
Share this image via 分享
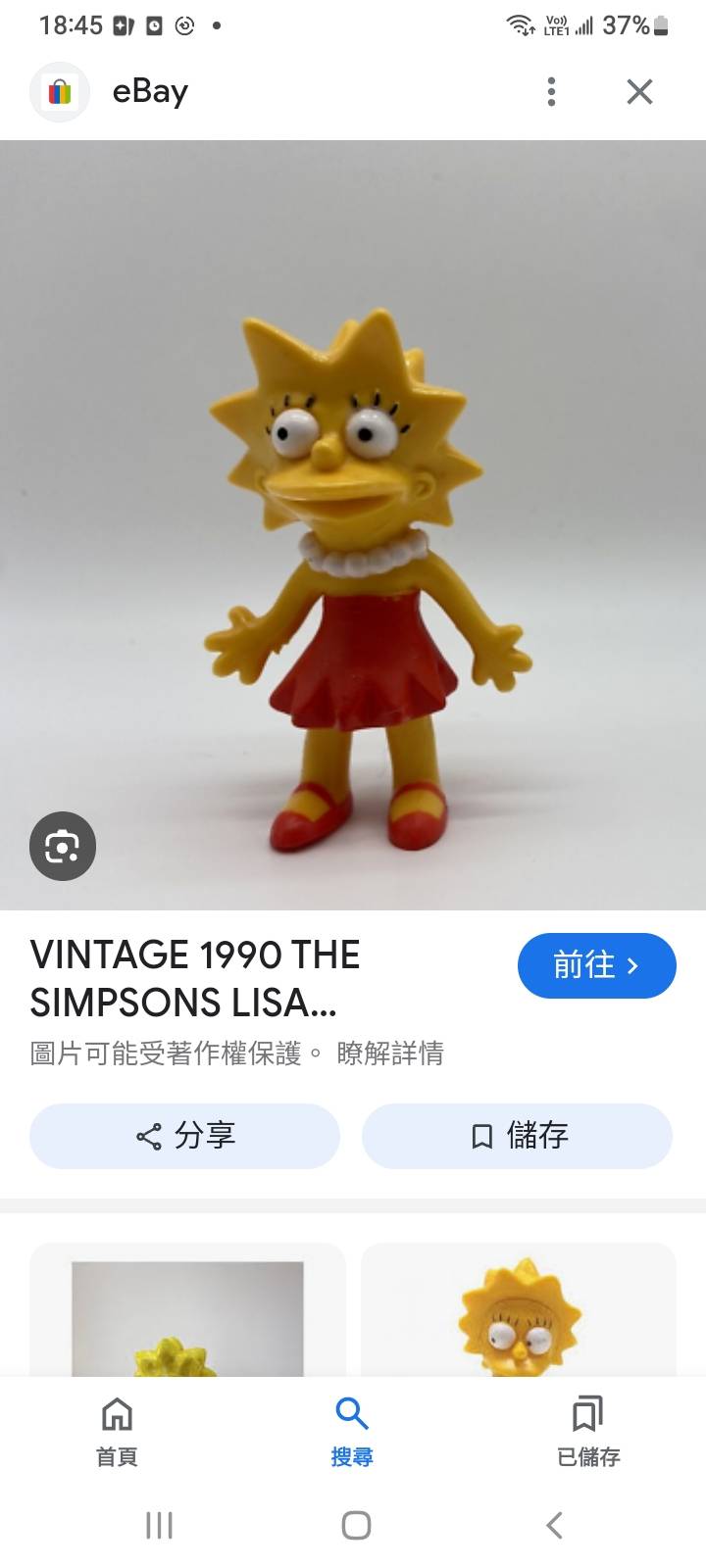click(x=184, y=1136)
